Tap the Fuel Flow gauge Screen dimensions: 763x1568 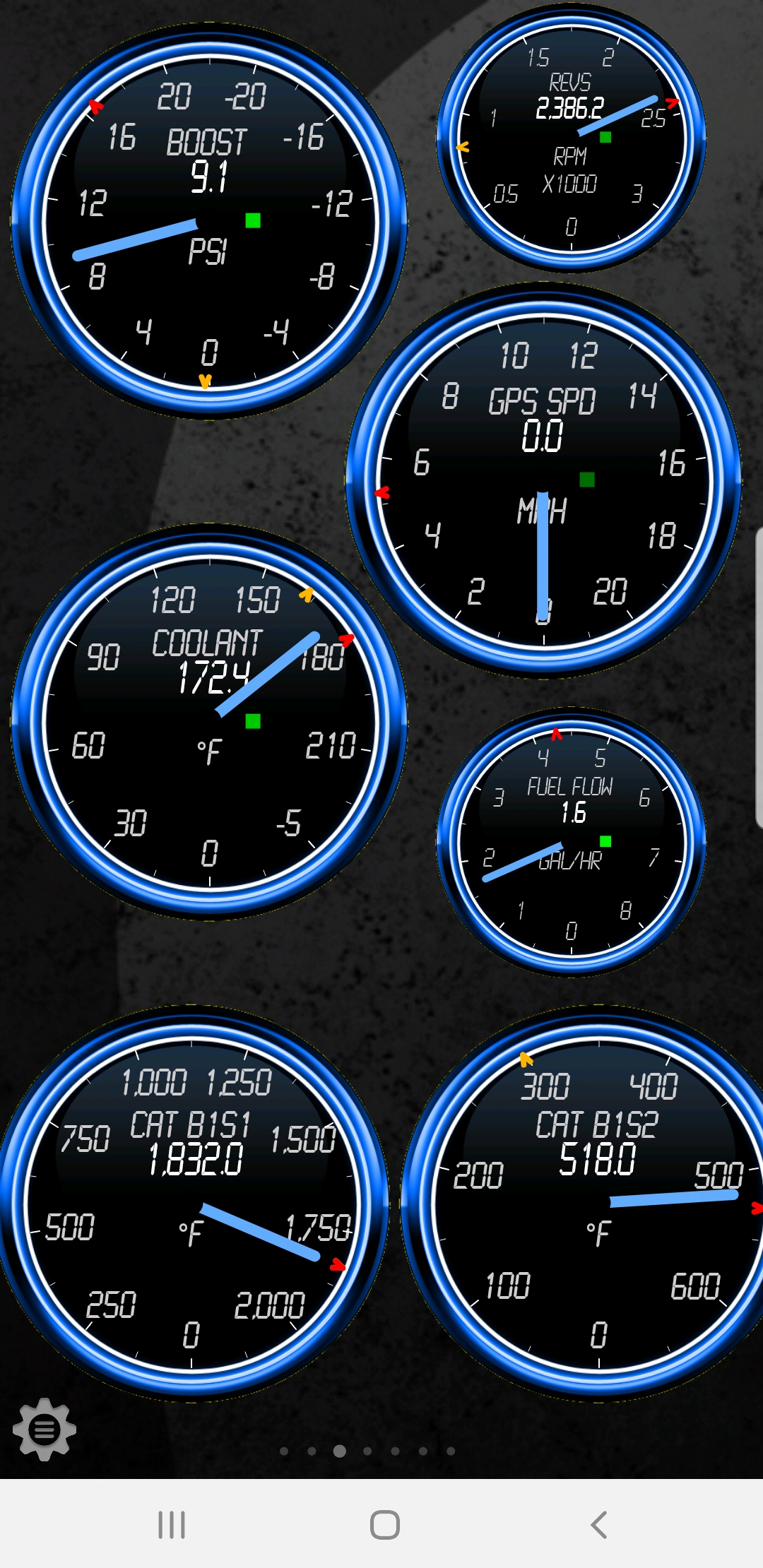(x=571, y=842)
